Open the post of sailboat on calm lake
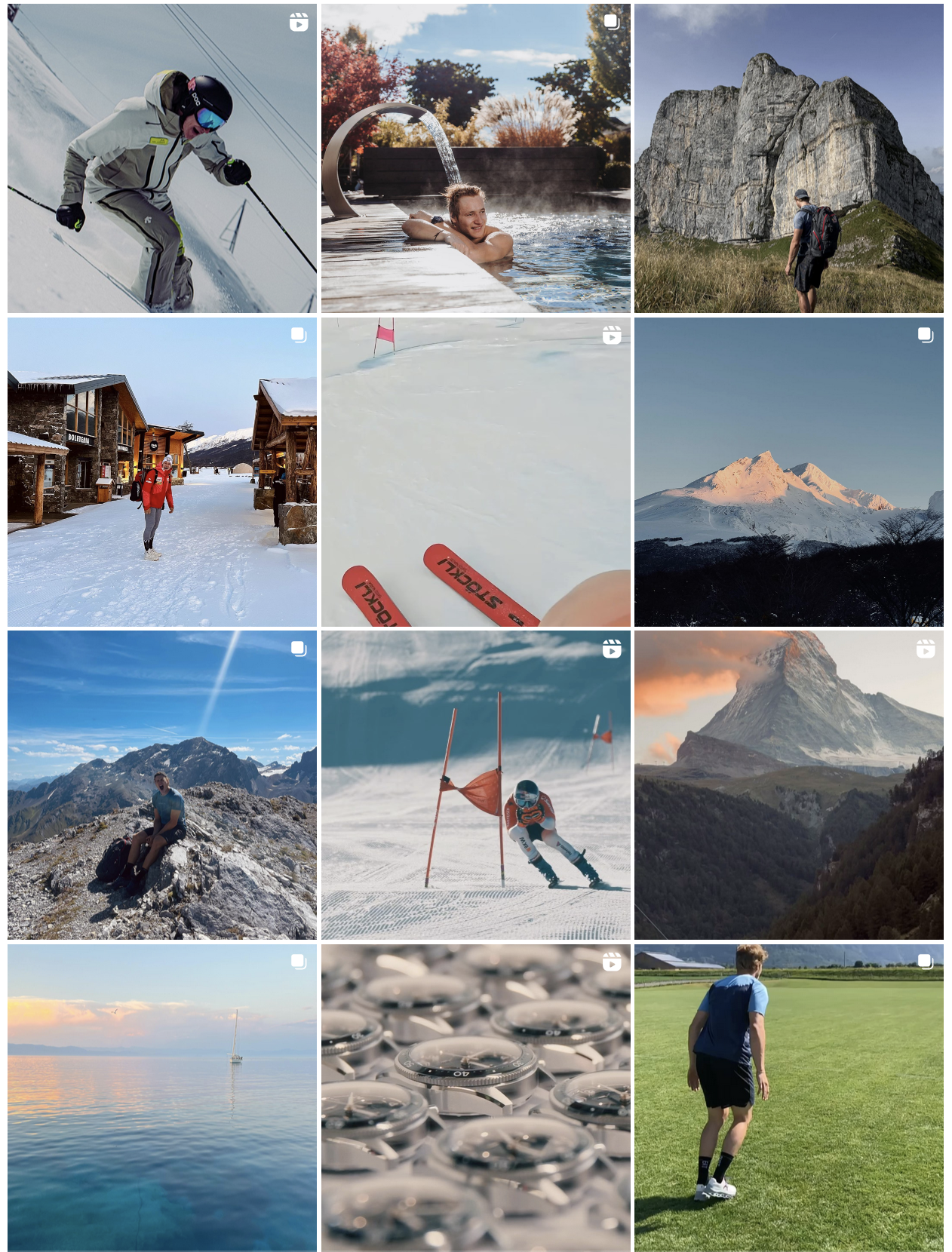952x1252 pixels. point(162,1097)
